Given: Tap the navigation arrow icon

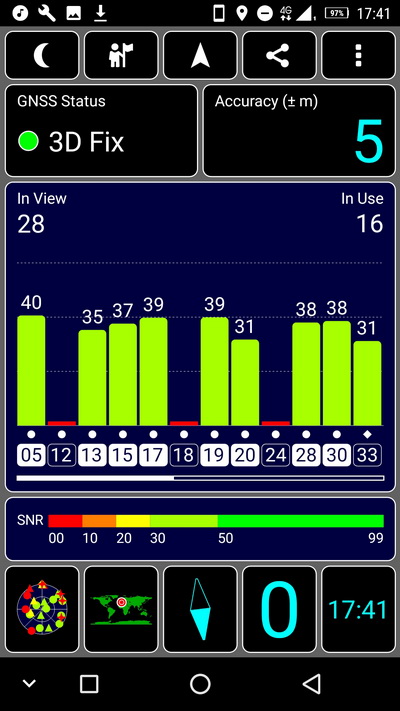Looking at the screenshot, I should pos(200,55).
